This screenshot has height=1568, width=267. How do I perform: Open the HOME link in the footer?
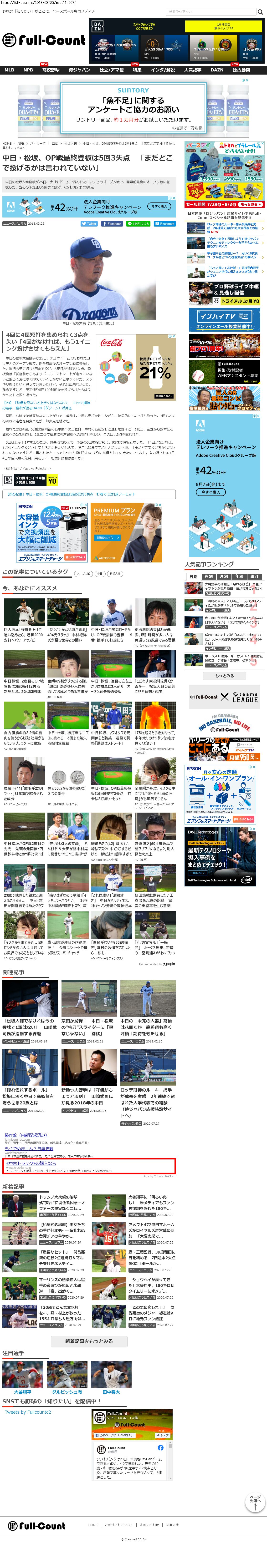93,1525
